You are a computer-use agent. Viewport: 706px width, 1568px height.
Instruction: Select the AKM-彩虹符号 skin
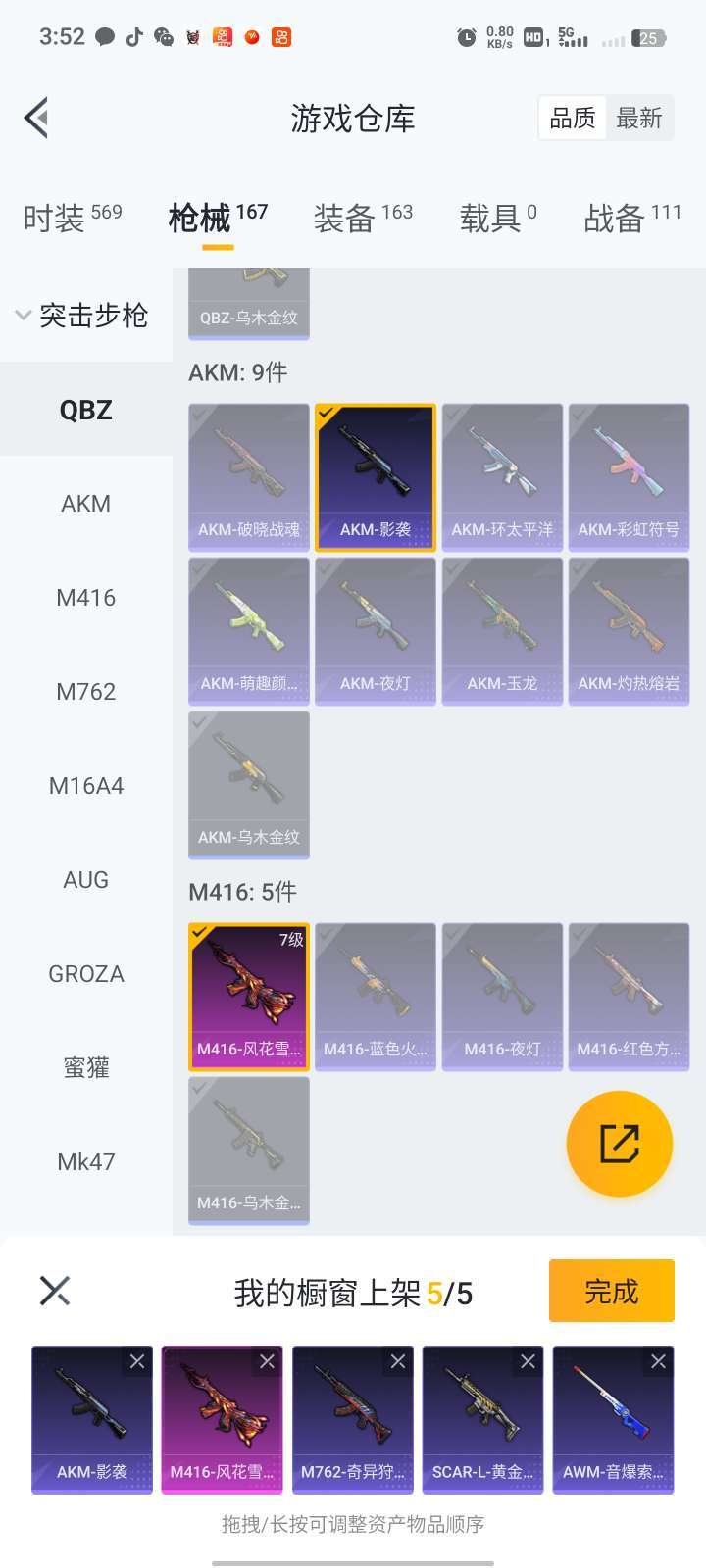pos(629,476)
